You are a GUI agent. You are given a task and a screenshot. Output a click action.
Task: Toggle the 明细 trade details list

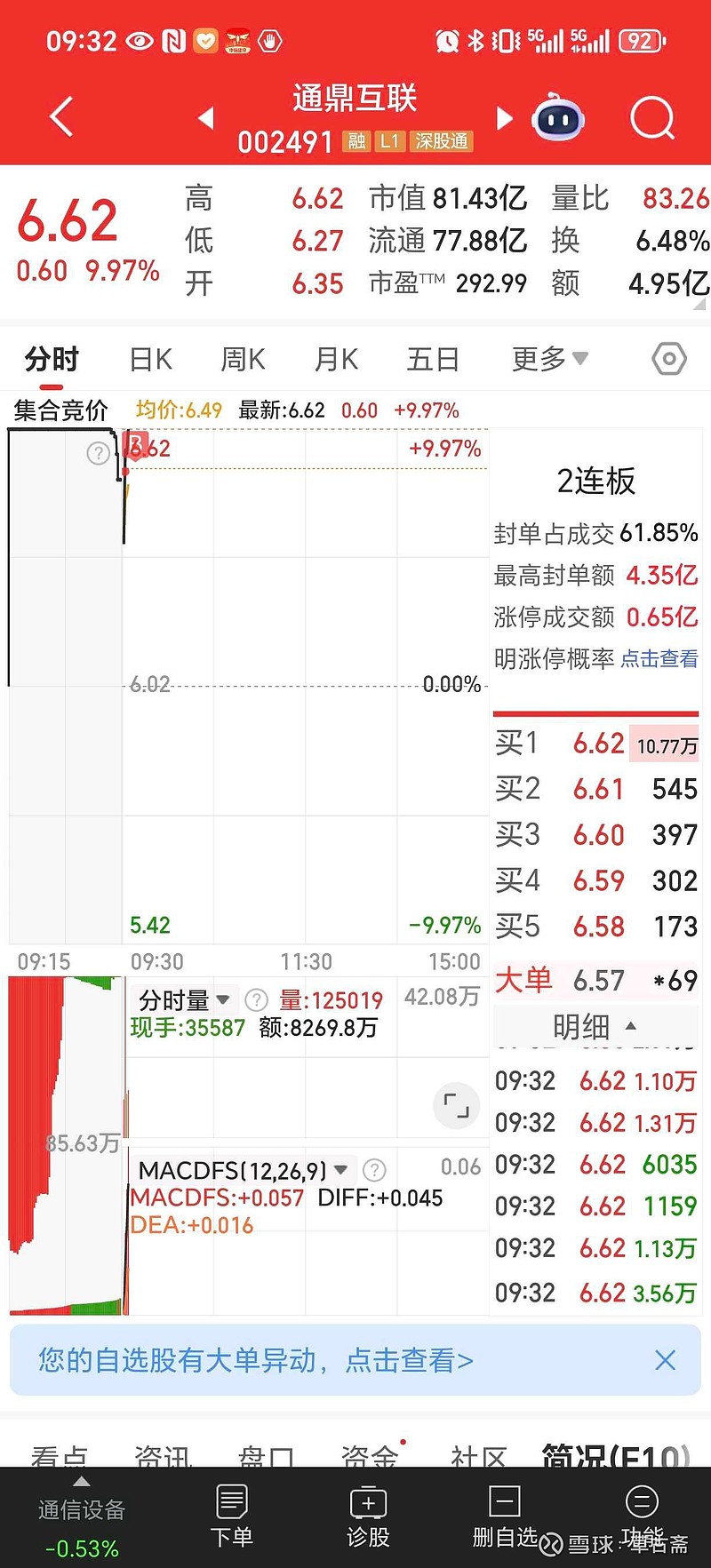pos(594,1027)
